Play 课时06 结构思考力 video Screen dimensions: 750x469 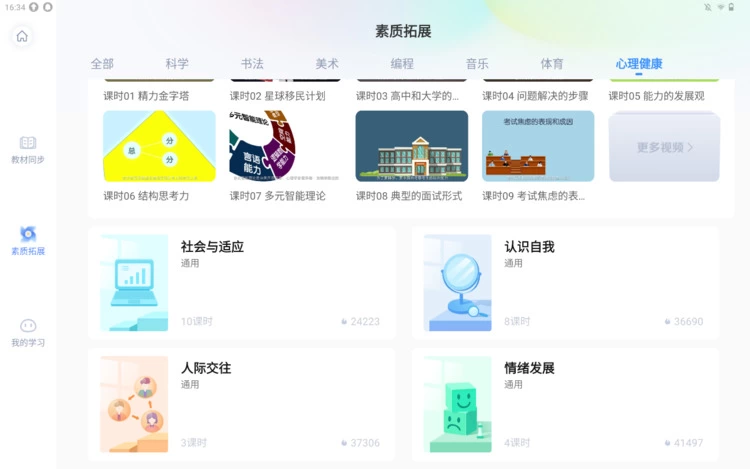(x=159, y=146)
